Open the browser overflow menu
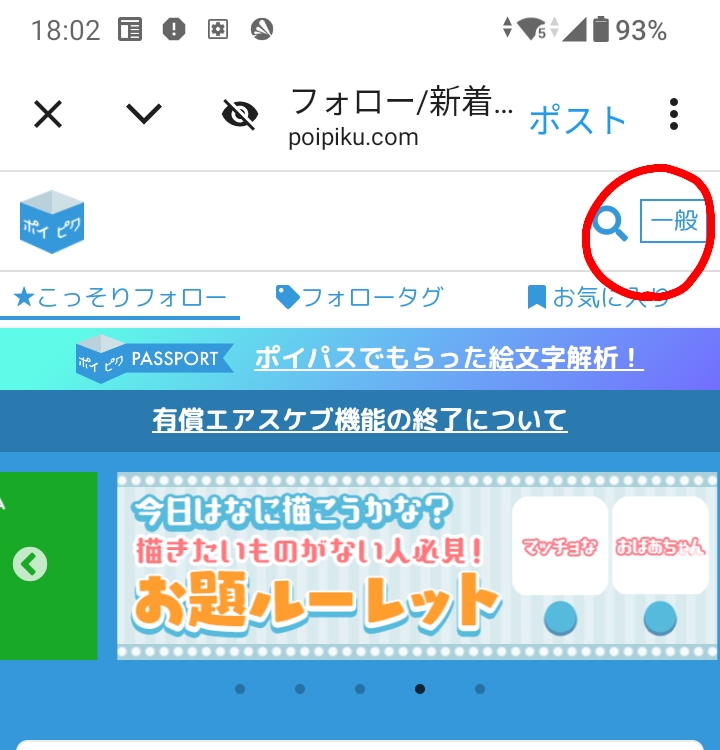 [x=674, y=115]
